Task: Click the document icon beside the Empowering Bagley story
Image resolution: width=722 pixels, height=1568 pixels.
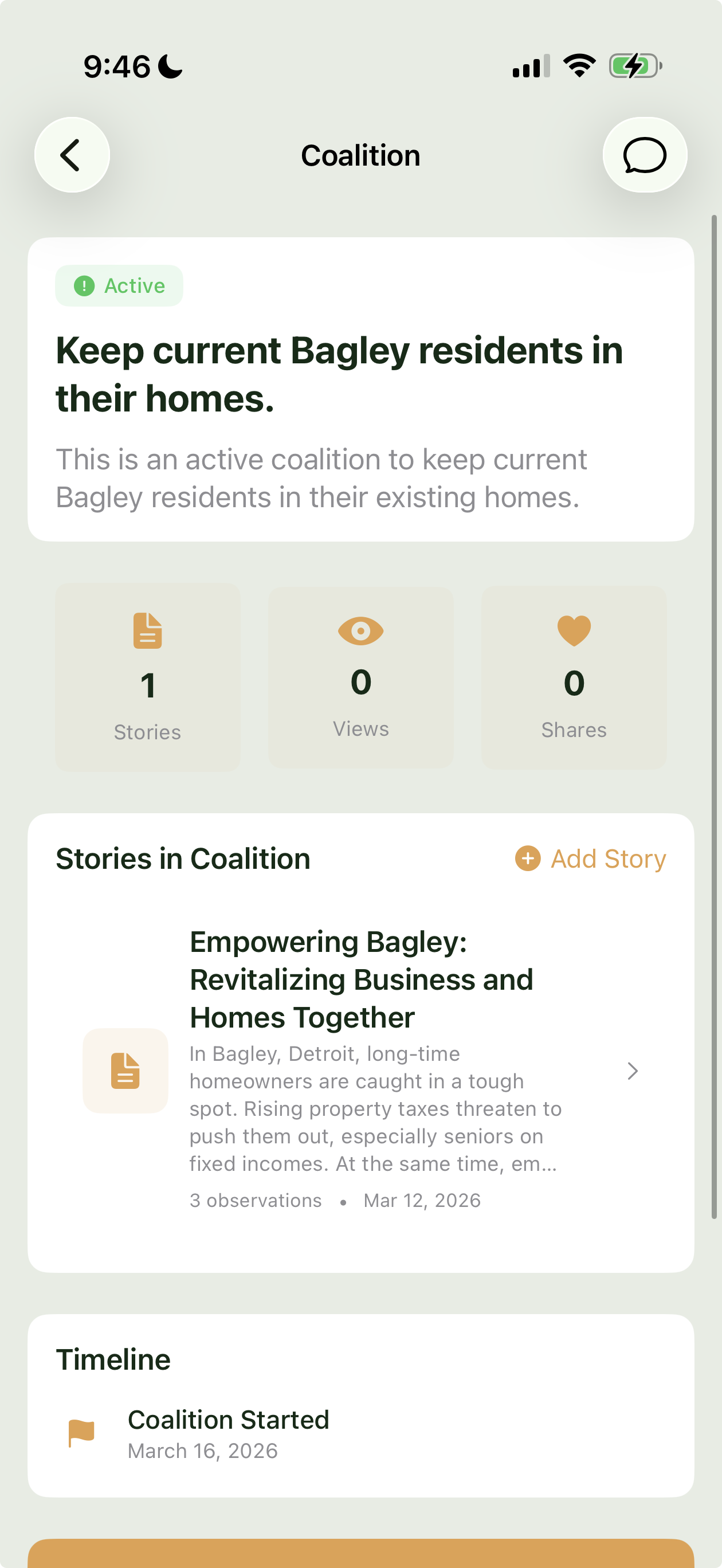Action: 125,1070
